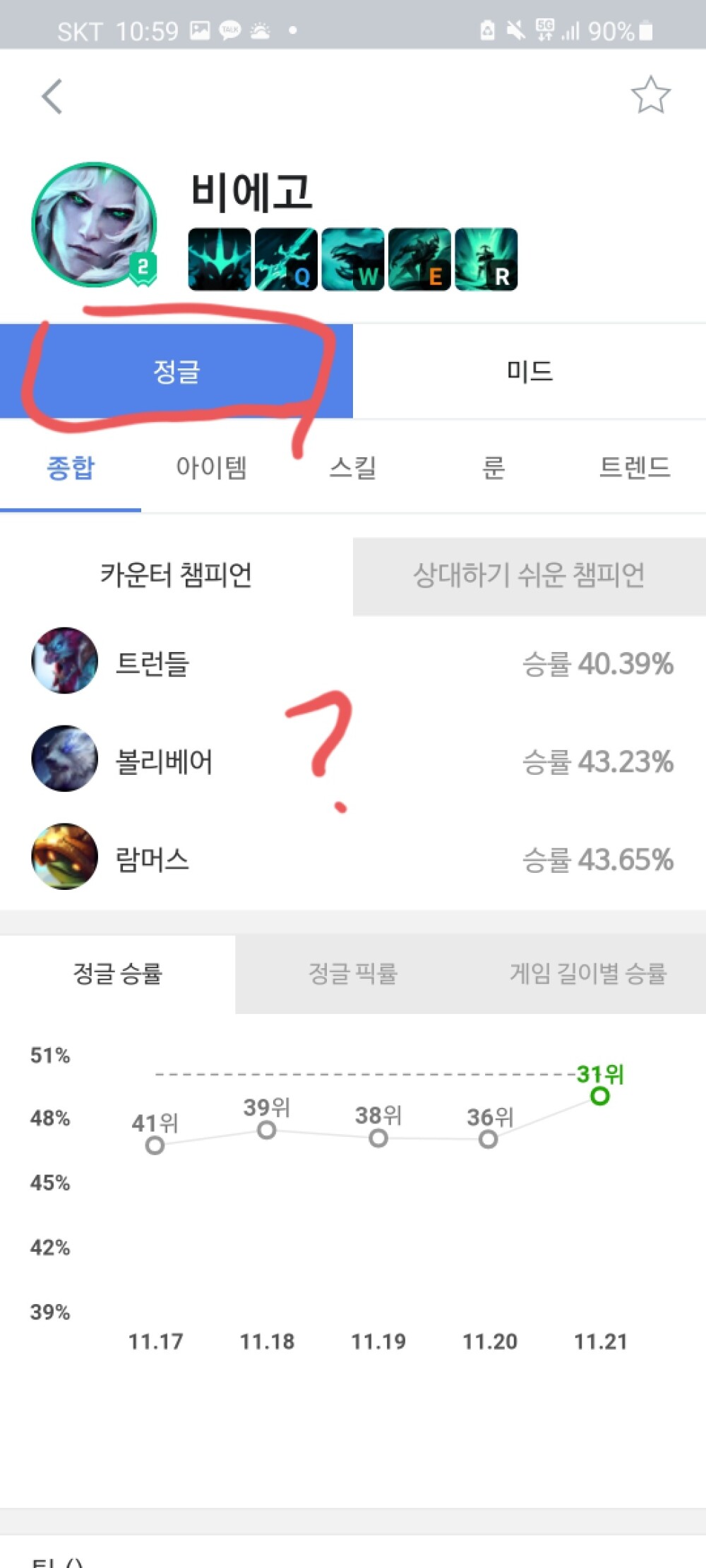Image resolution: width=706 pixels, height=1568 pixels.
Task: Show 상대하기 쉬운 챔피언 list
Action: [529, 576]
